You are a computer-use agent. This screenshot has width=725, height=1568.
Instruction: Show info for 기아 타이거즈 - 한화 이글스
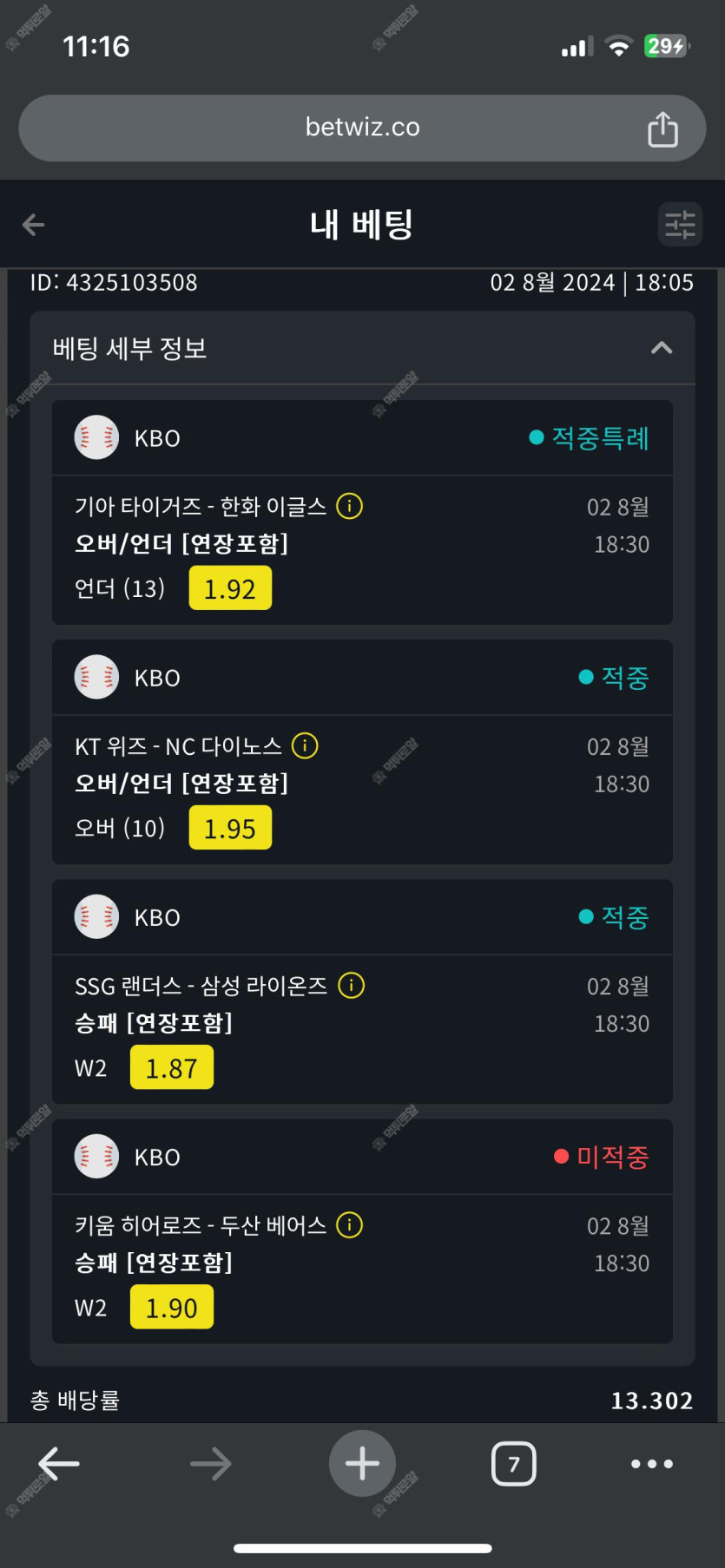350,506
